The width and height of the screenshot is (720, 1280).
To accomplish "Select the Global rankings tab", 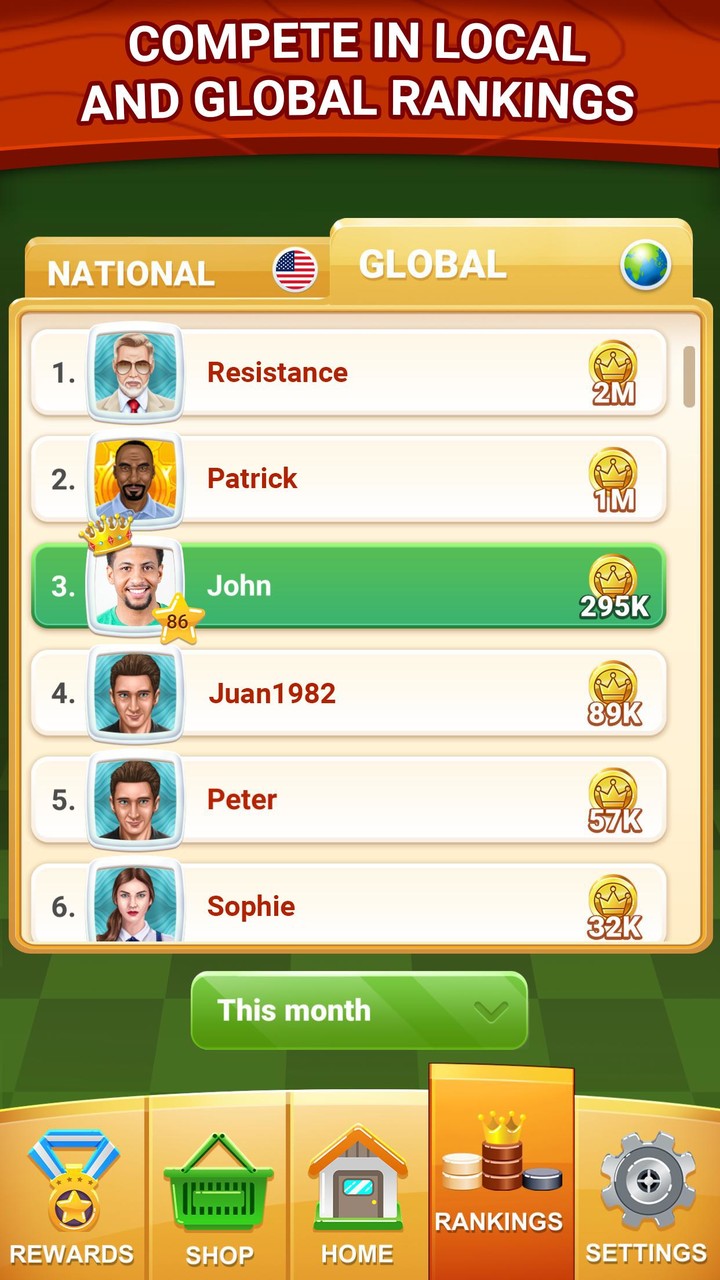I will coord(510,263).
